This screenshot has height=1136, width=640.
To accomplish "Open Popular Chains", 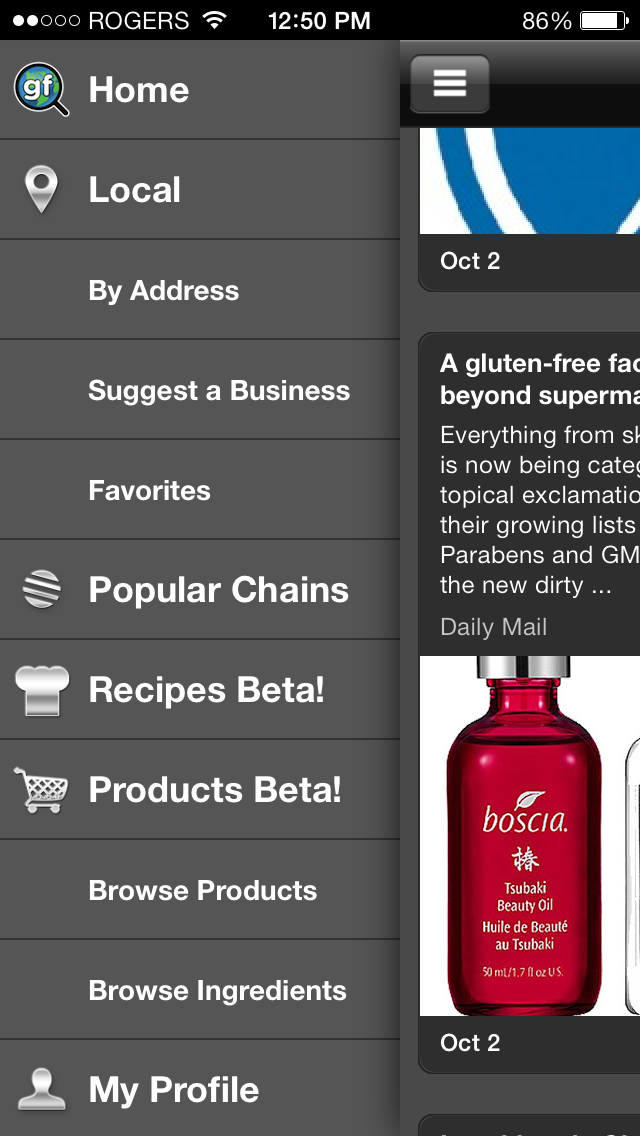I will click(x=199, y=590).
